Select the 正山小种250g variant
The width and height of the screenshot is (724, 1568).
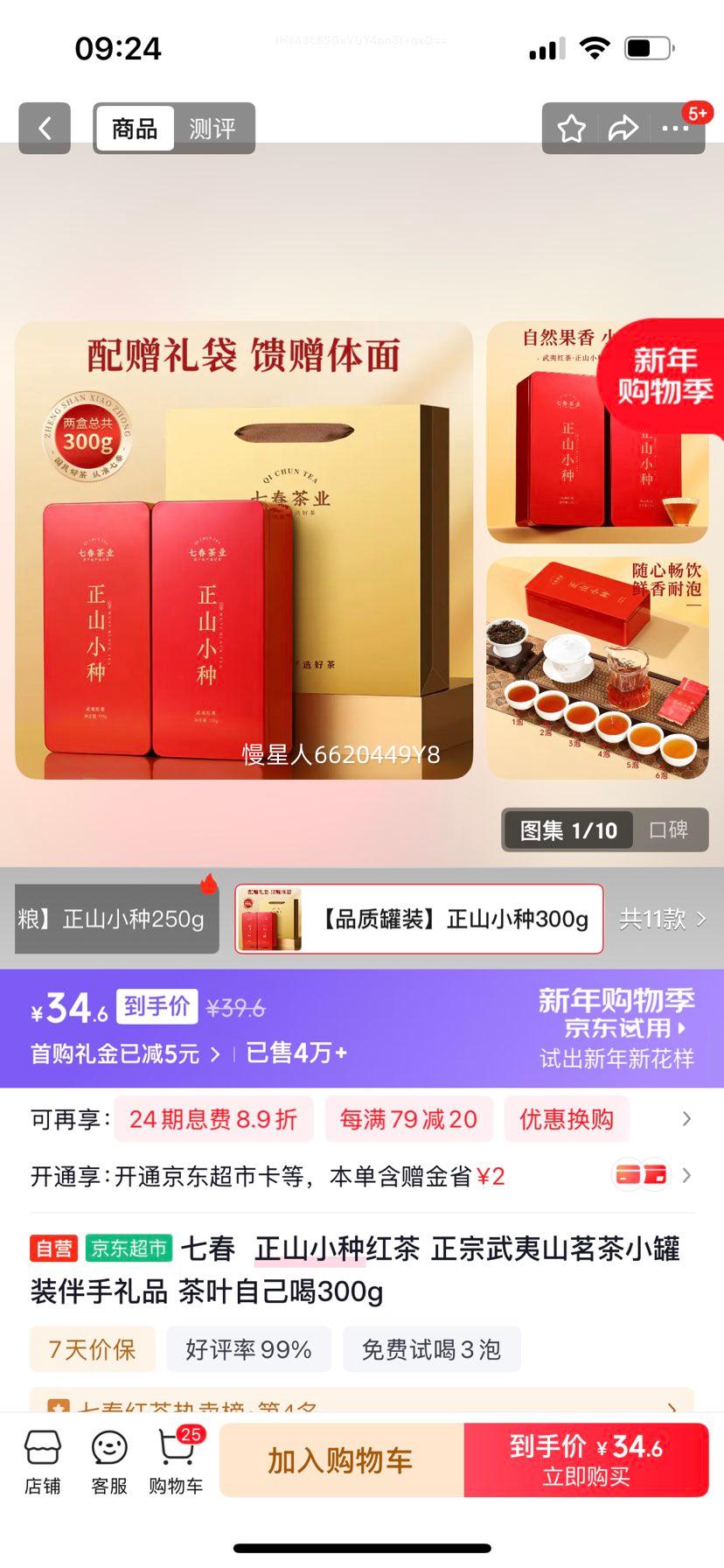pyautogui.click(x=114, y=919)
